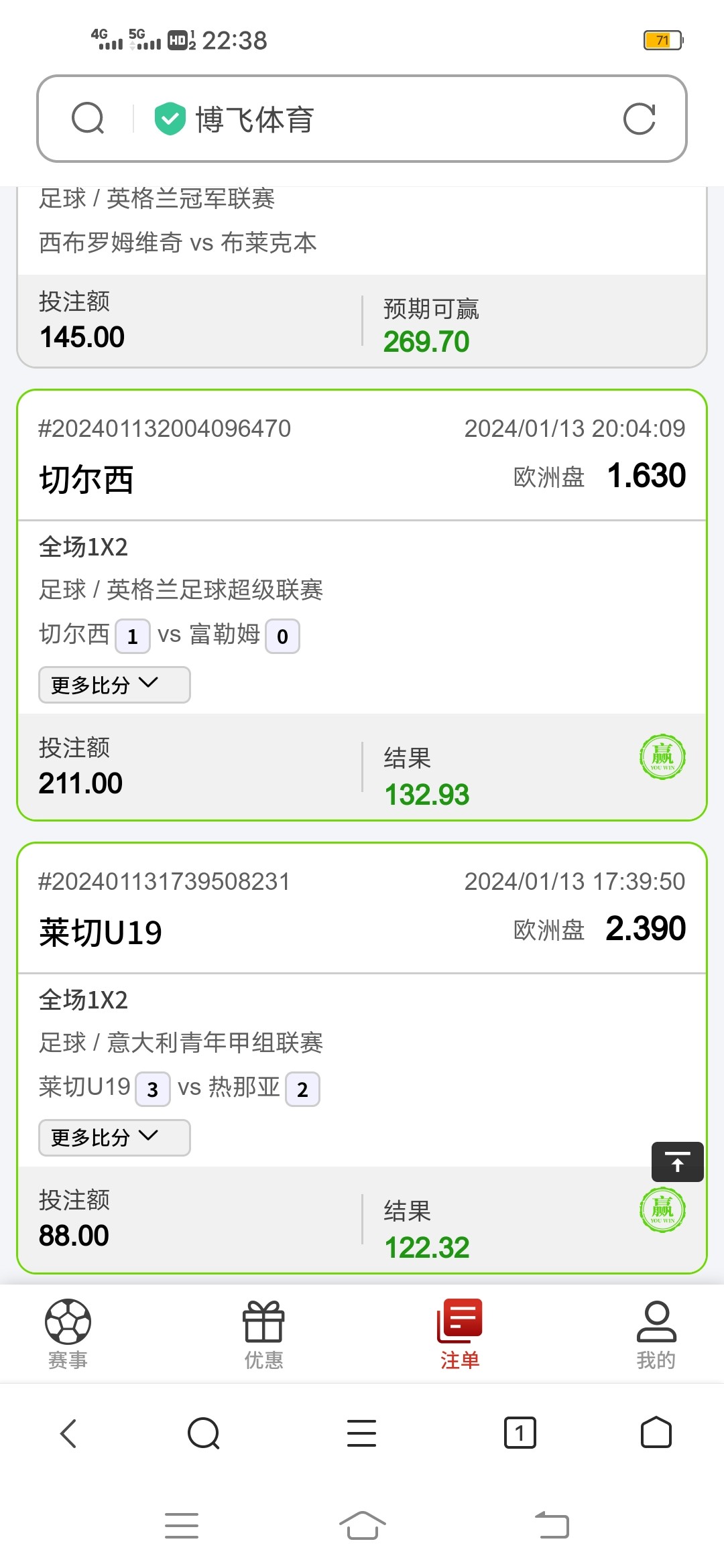Open browser search from bottom toolbar
The height and width of the screenshot is (1568, 724).
pos(204,1433)
